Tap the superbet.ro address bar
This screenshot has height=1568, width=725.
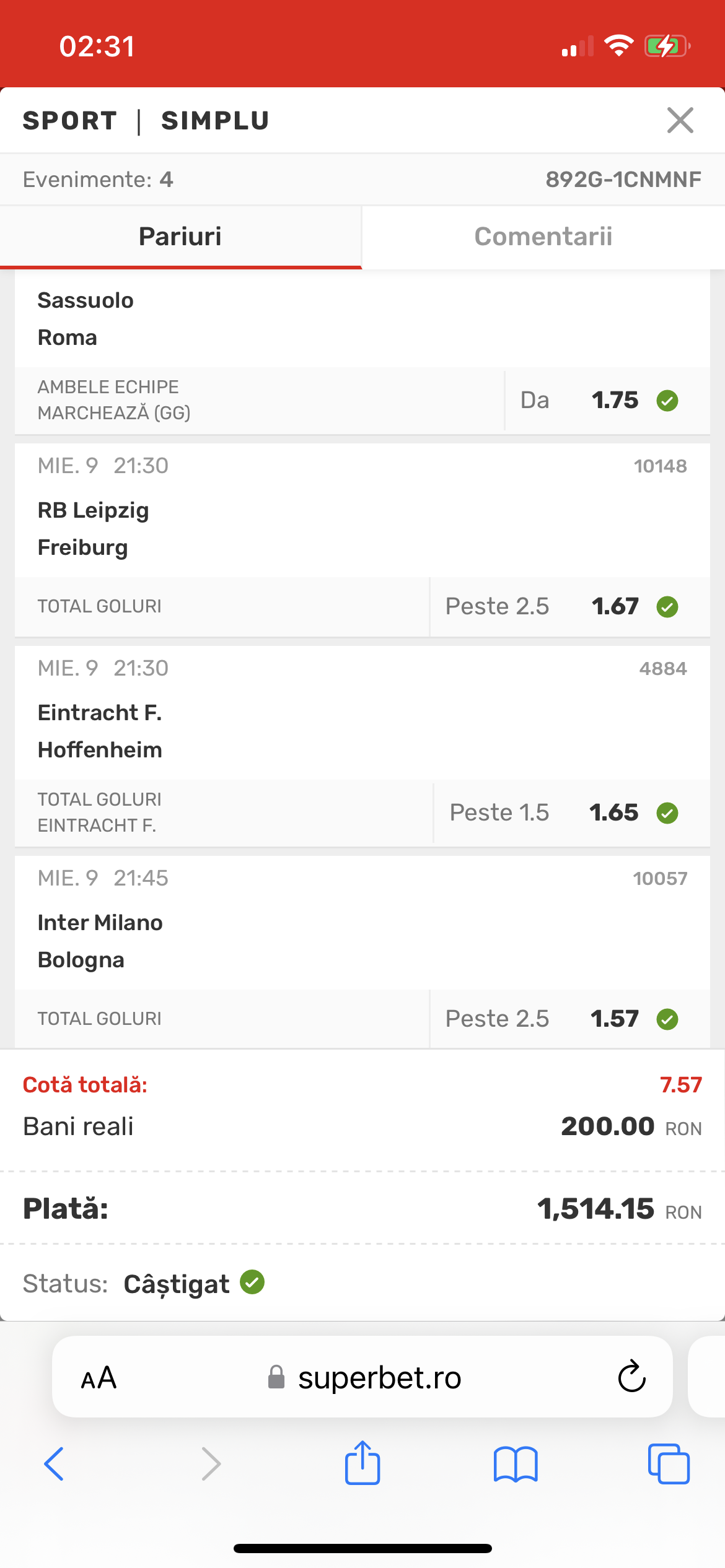pos(379,1378)
